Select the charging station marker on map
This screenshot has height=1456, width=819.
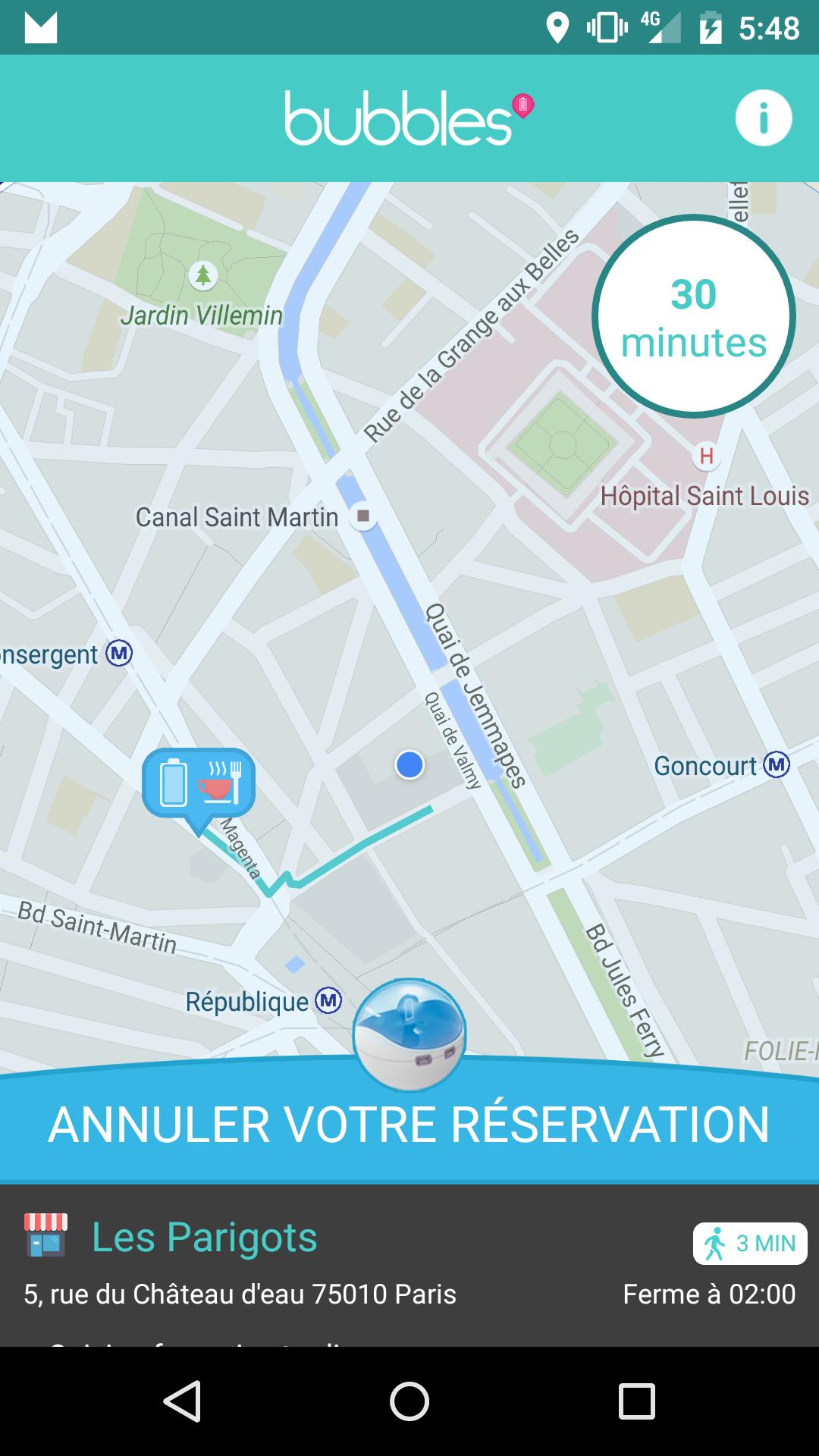point(199,785)
